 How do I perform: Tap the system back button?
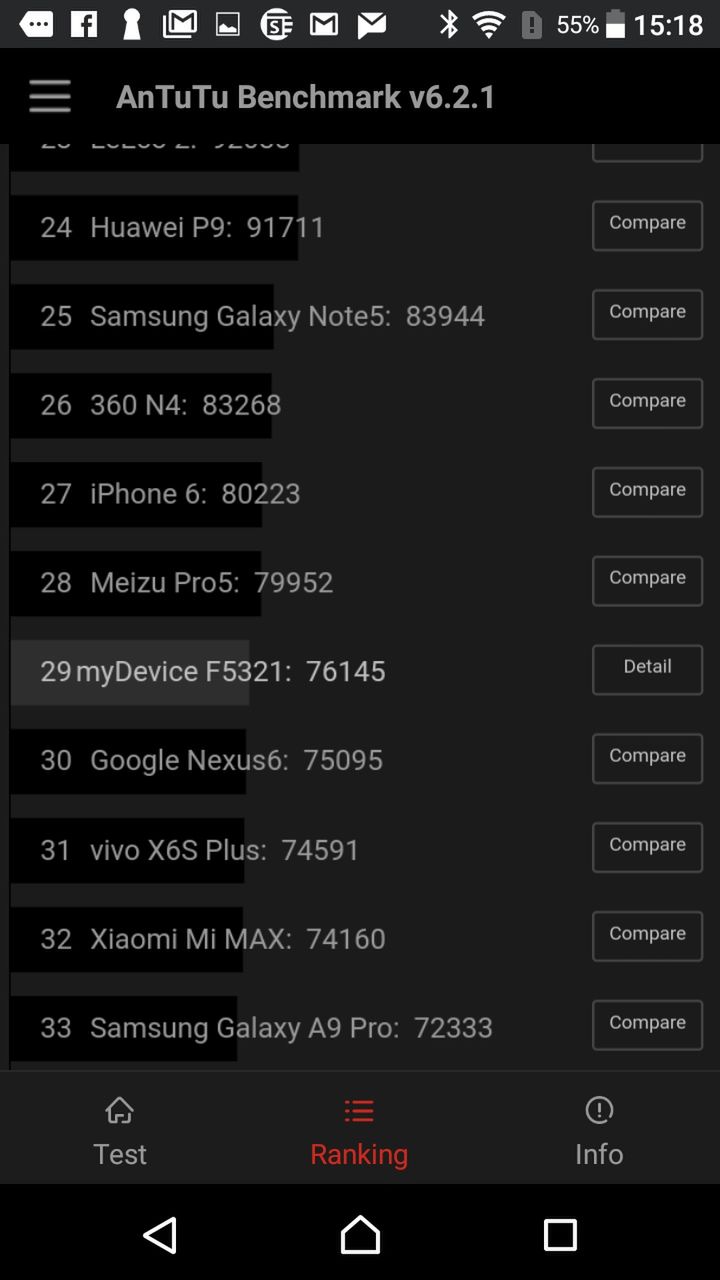click(160, 1235)
